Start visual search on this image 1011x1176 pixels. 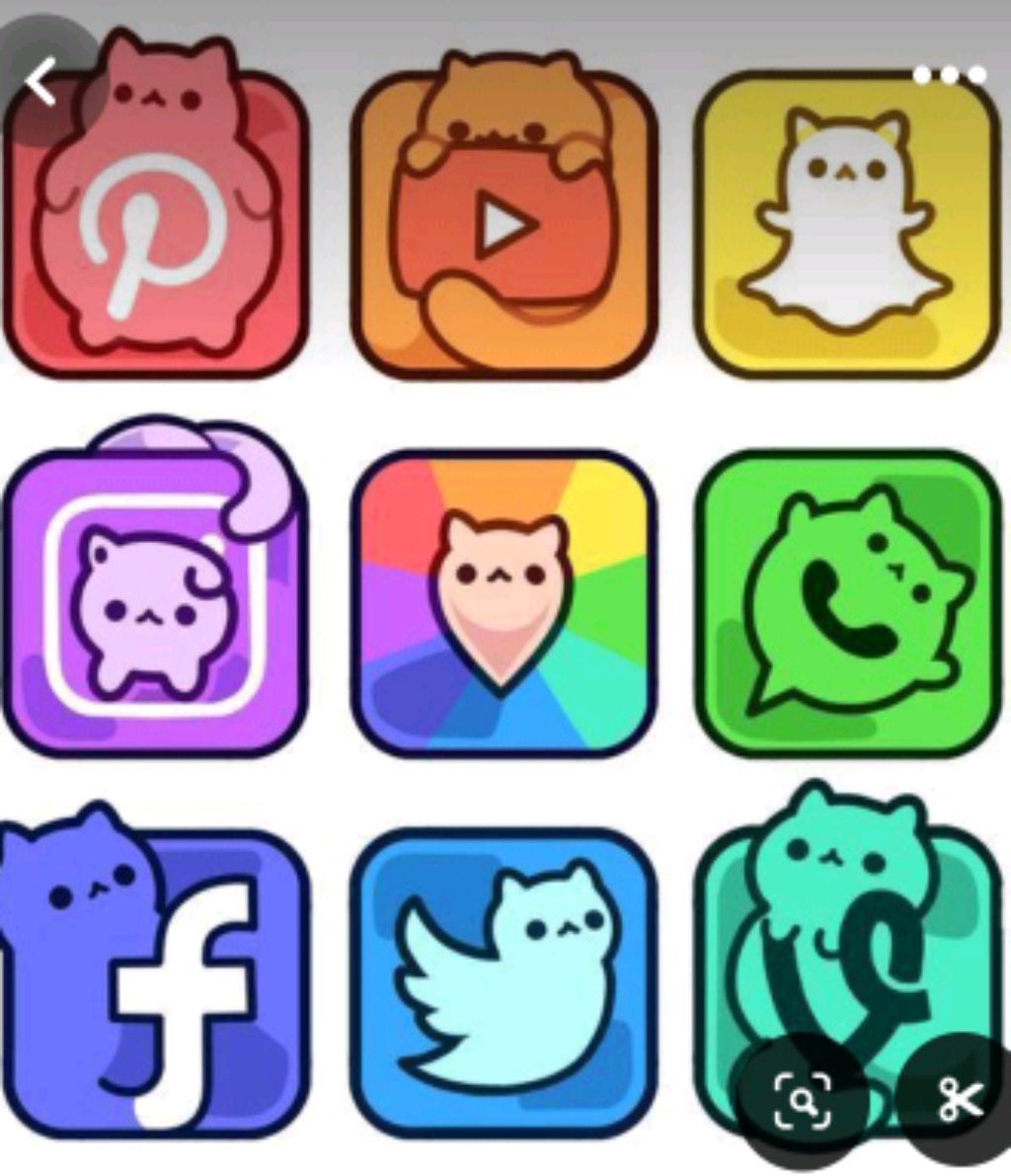coord(804,1098)
